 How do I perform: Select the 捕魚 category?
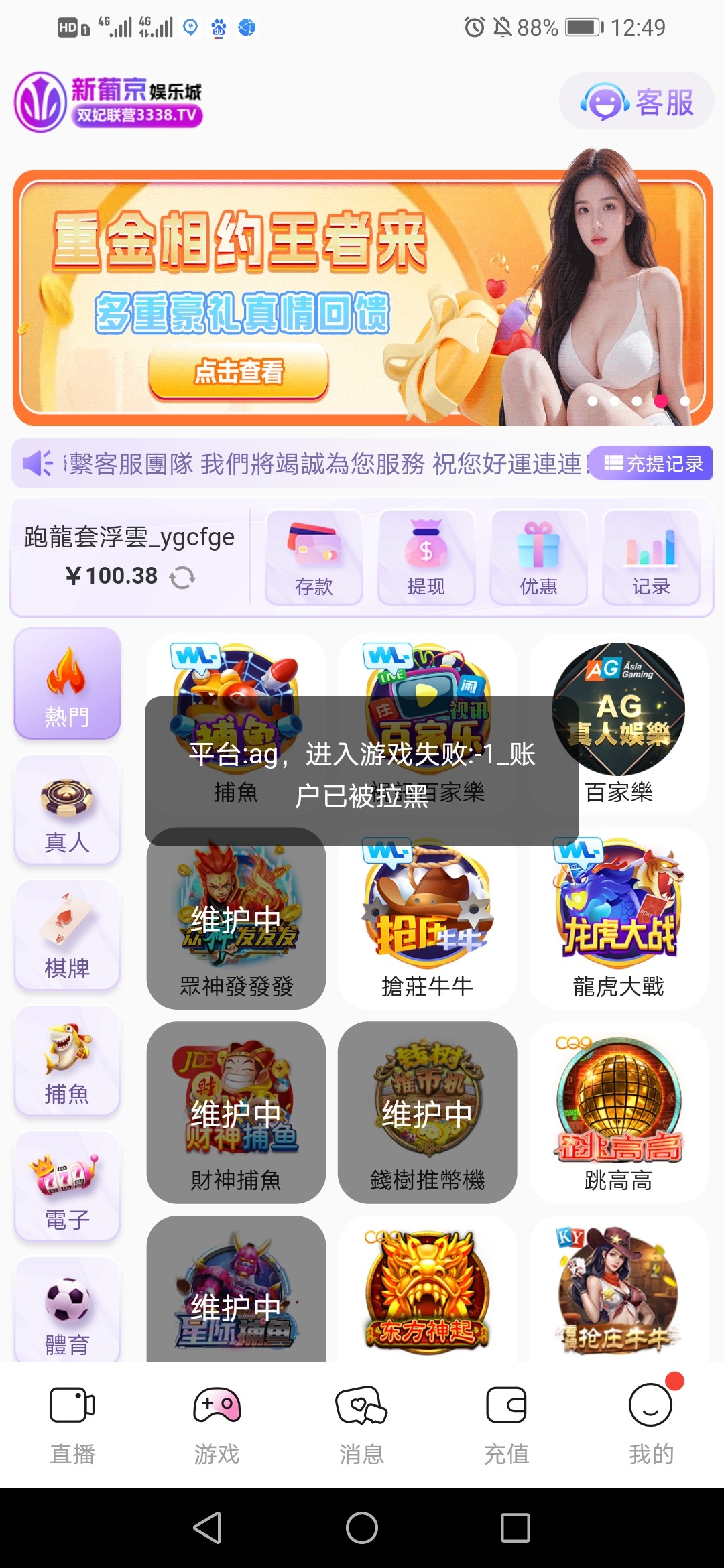(x=67, y=1061)
